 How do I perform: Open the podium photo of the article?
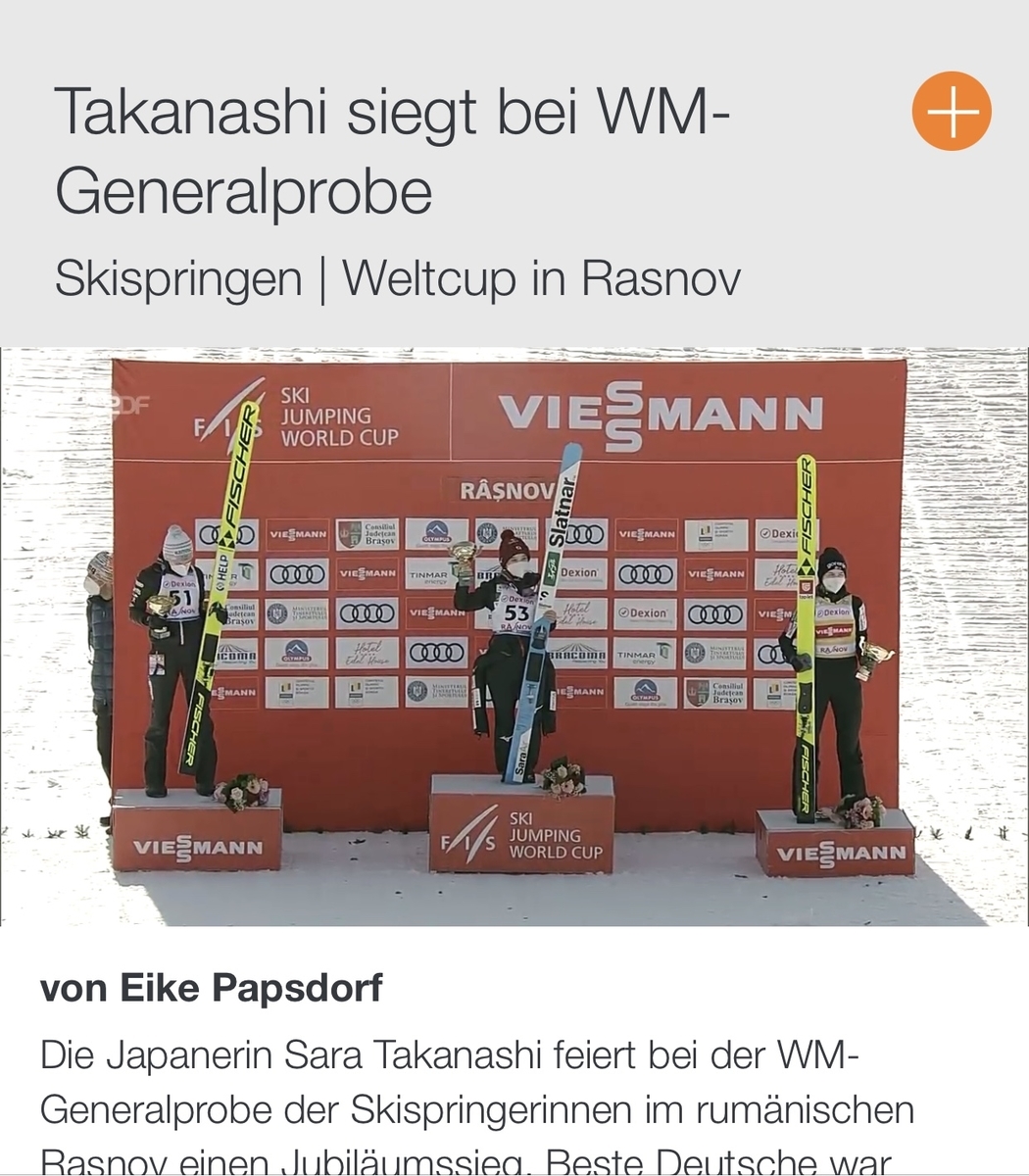514,637
